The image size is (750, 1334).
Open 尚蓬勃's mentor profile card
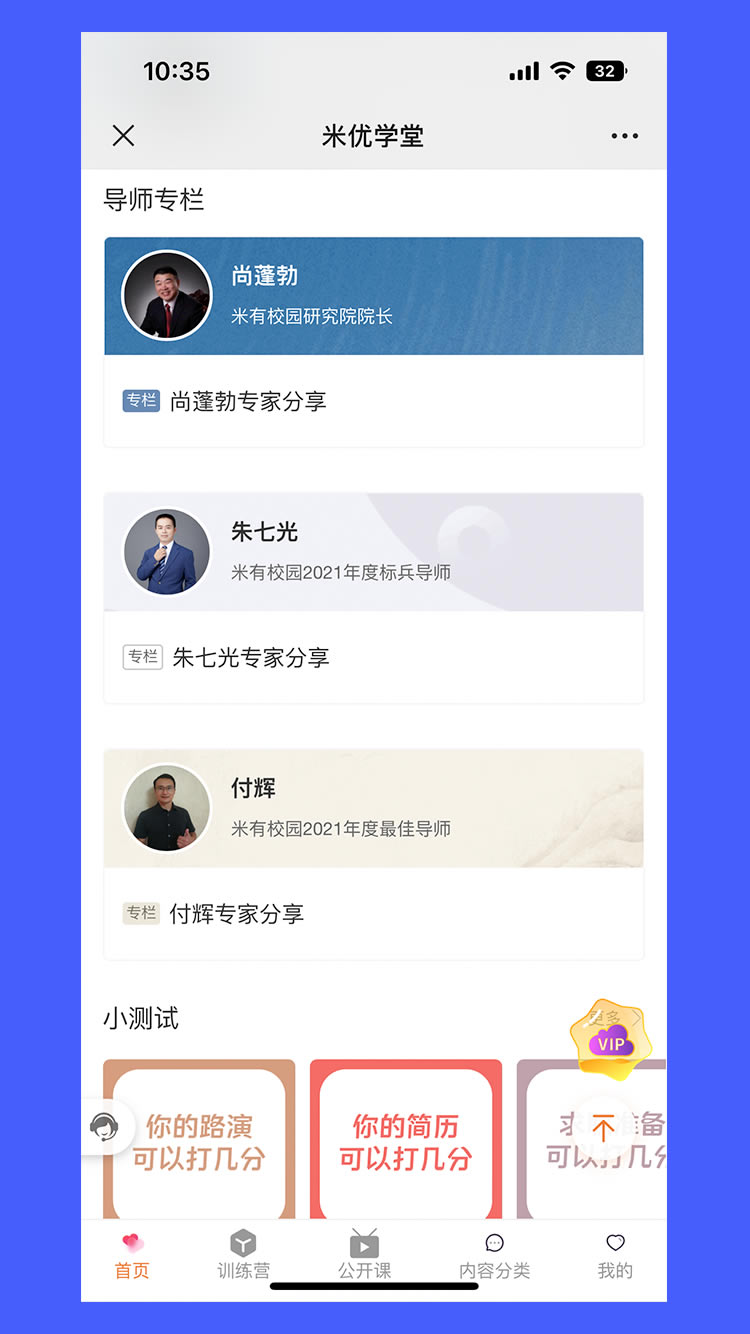(373, 296)
